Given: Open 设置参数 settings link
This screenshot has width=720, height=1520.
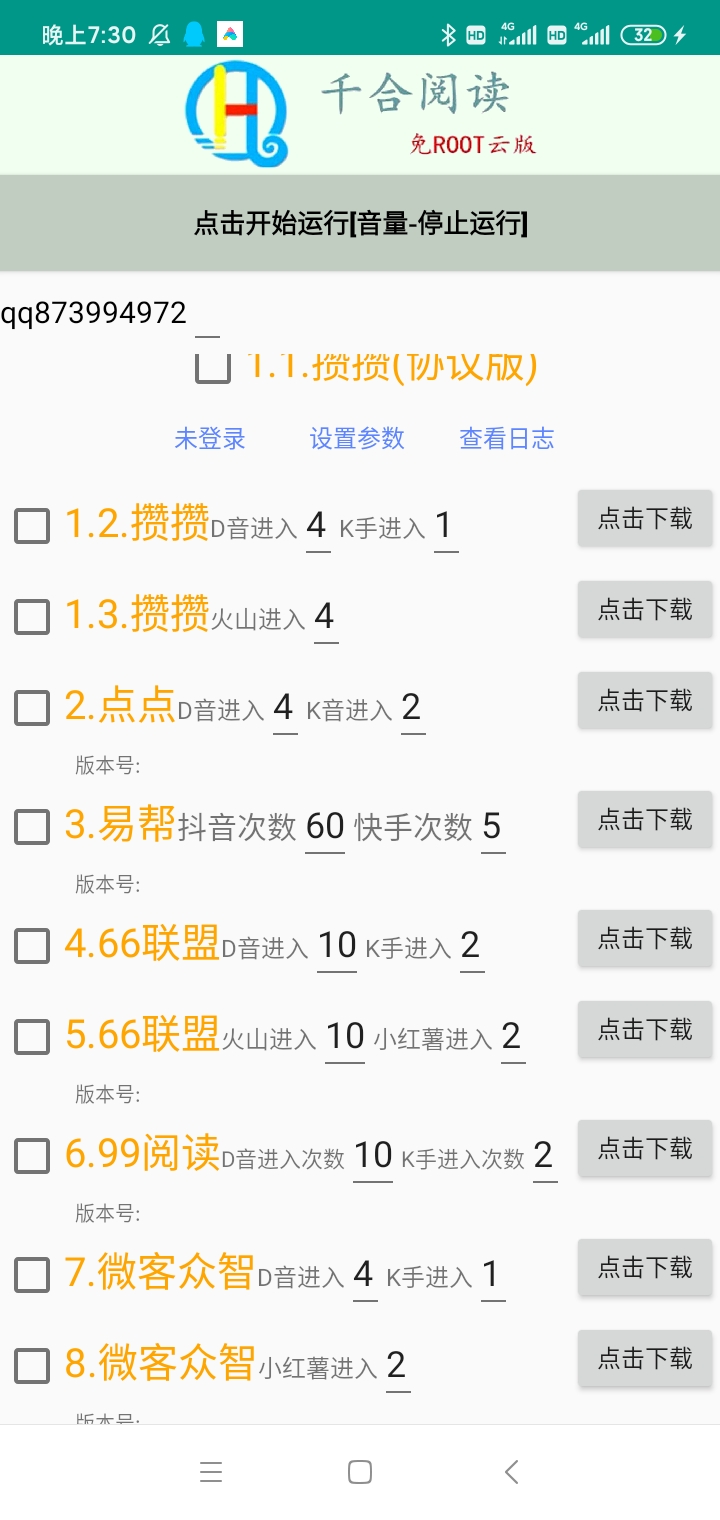Looking at the screenshot, I should [x=357, y=438].
